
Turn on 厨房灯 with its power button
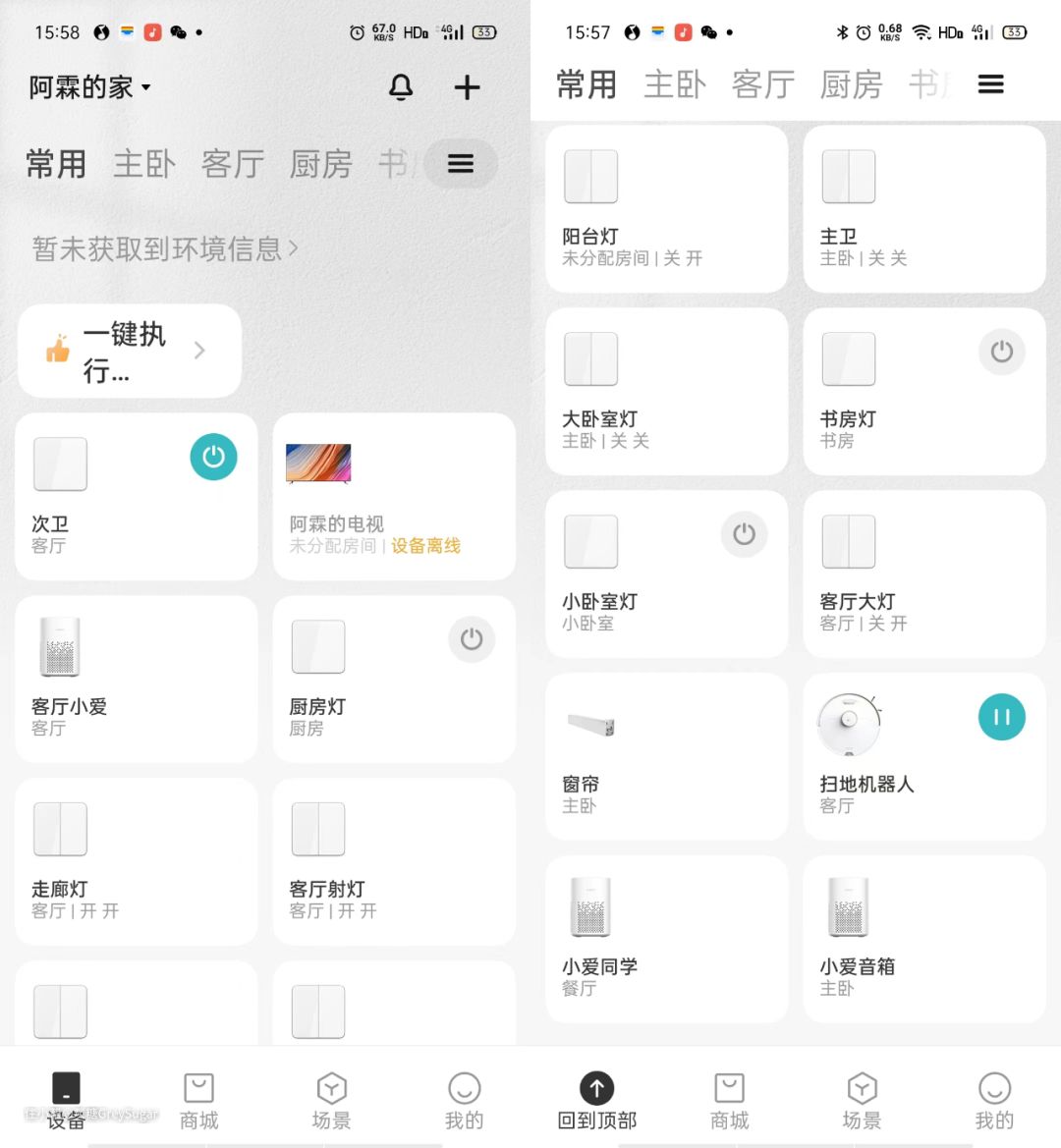tap(472, 639)
